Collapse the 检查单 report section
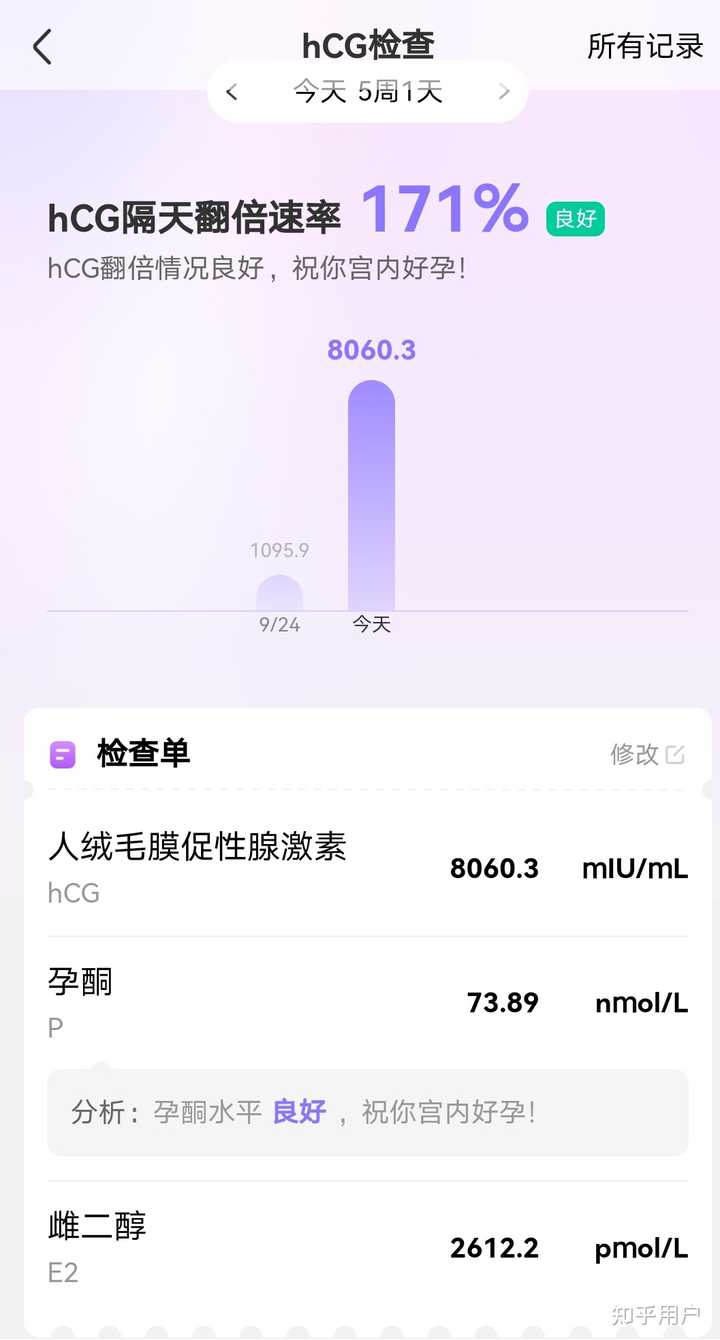Image resolution: width=720 pixels, height=1340 pixels. tap(143, 754)
